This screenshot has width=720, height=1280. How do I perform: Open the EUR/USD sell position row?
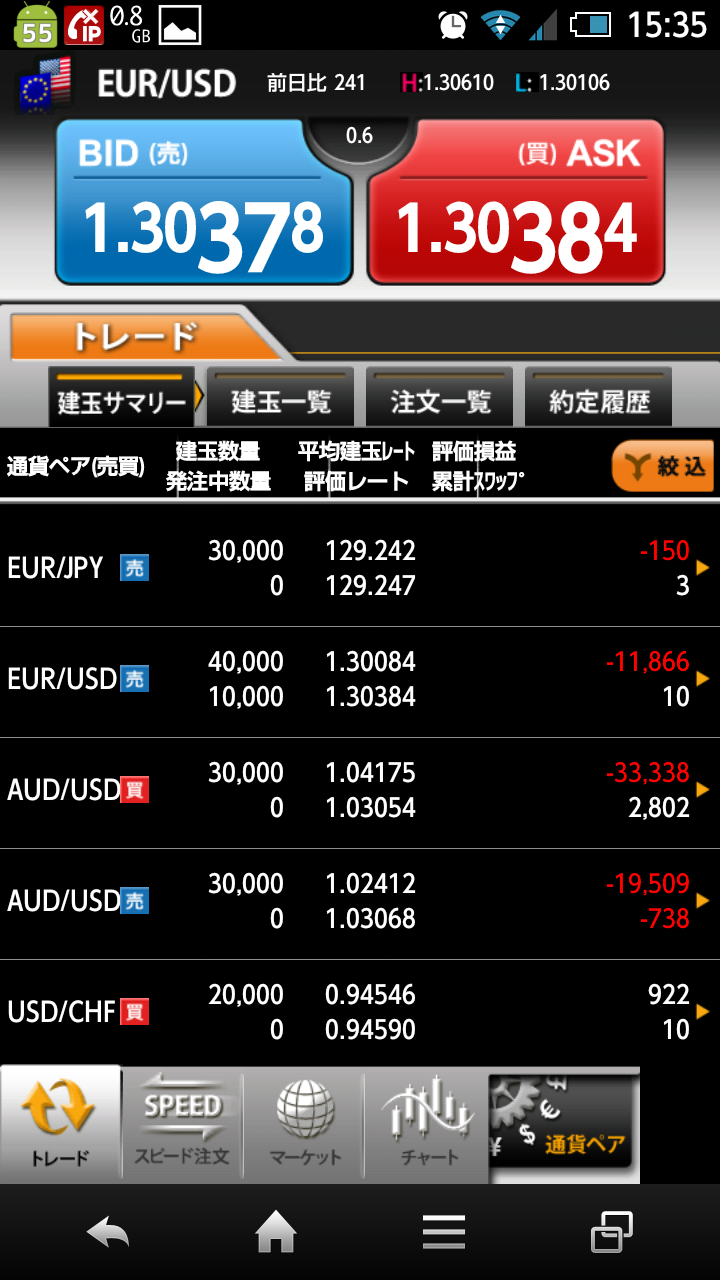click(x=360, y=679)
